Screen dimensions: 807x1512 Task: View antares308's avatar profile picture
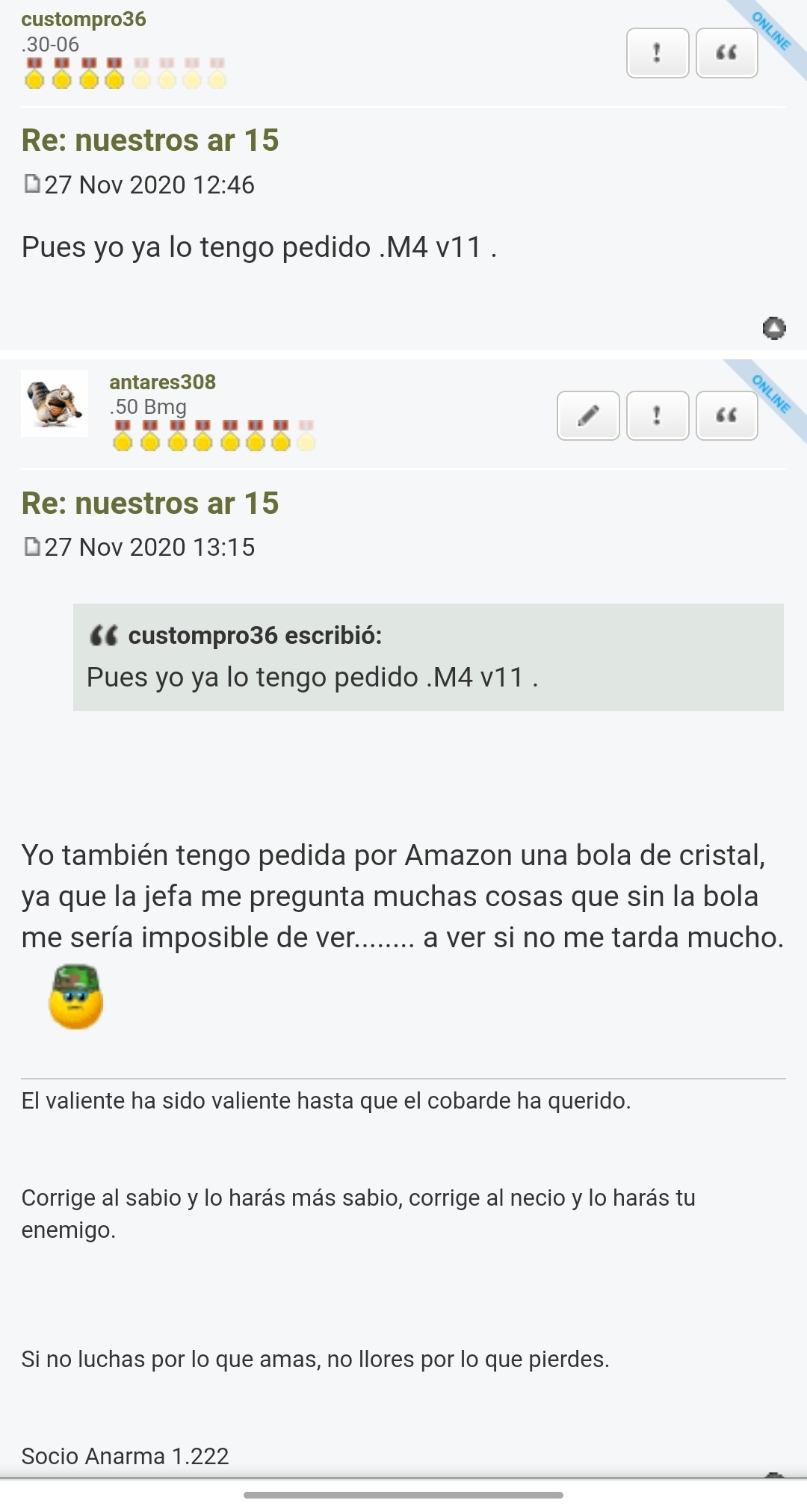tap(55, 403)
